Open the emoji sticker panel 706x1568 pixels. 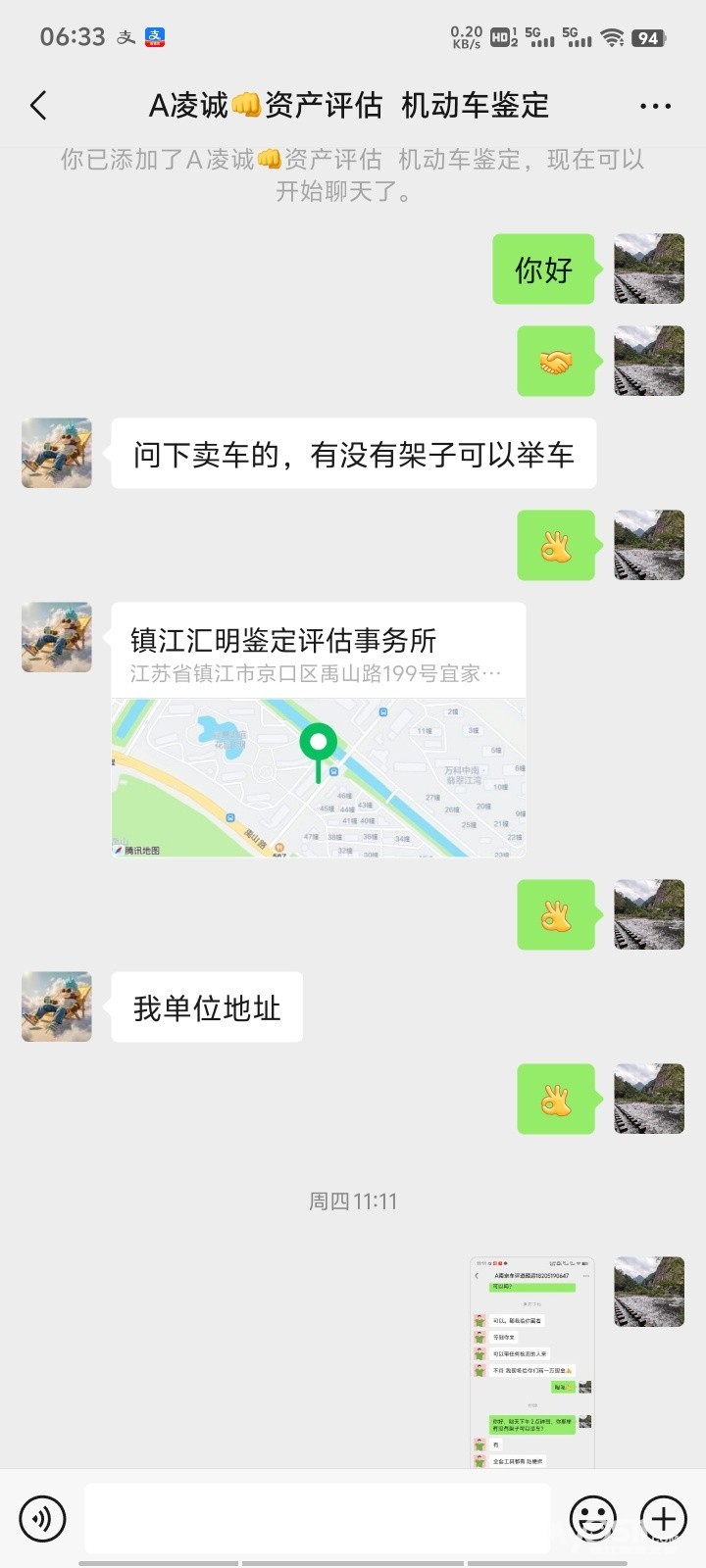click(593, 1519)
